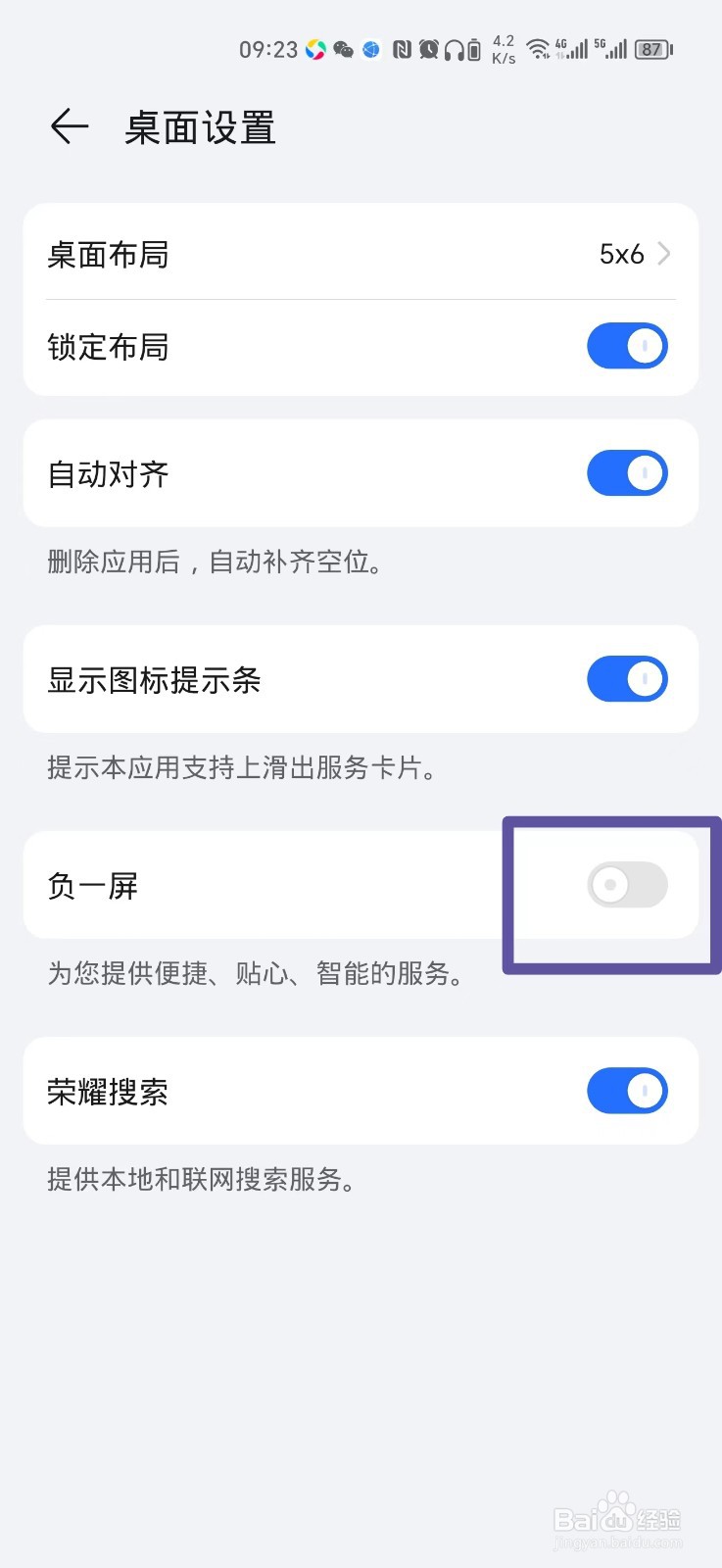Turn off 自动对齐
The image size is (722, 1568).
coord(627,473)
